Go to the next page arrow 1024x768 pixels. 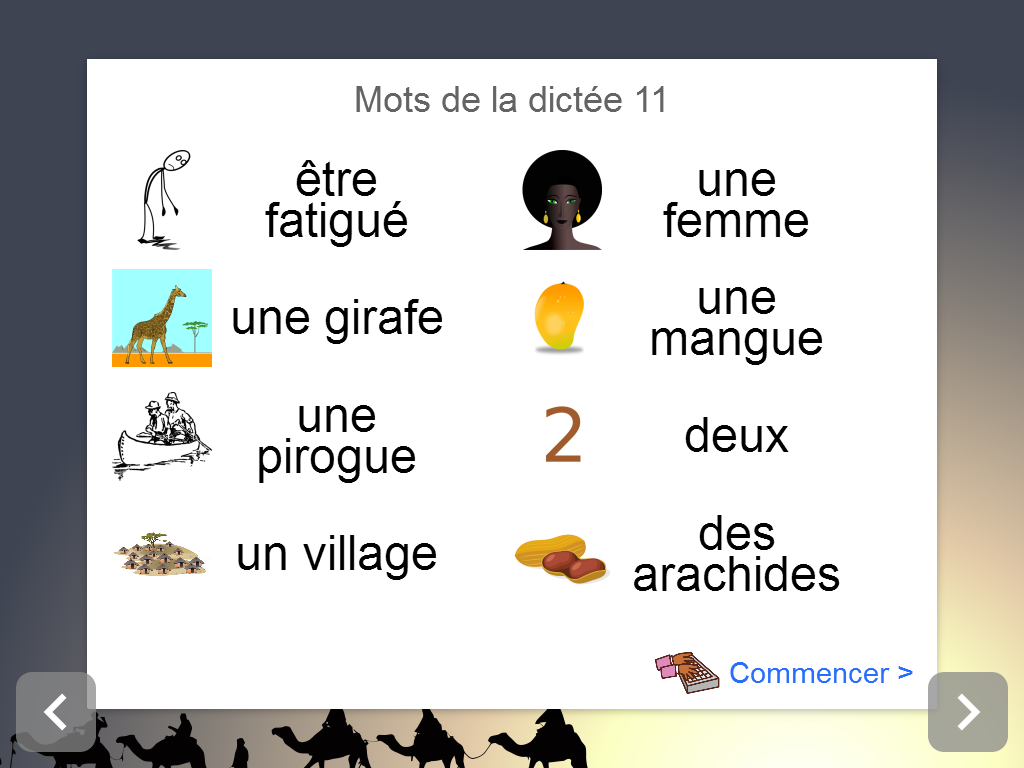click(x=967, y=712)
